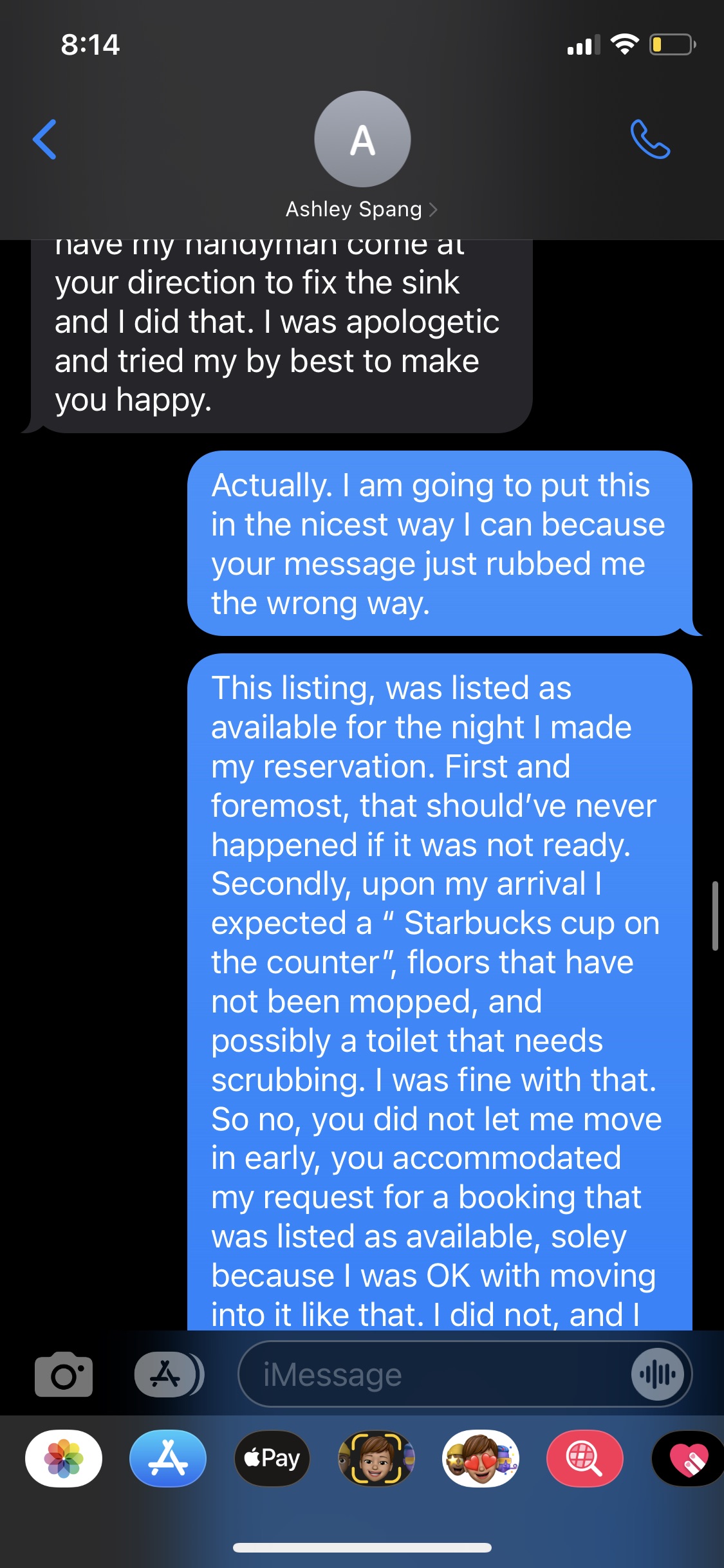Toggle the iMessage app drawer button
This screenshot has width=724, height=1568.
click(169, 1374)
